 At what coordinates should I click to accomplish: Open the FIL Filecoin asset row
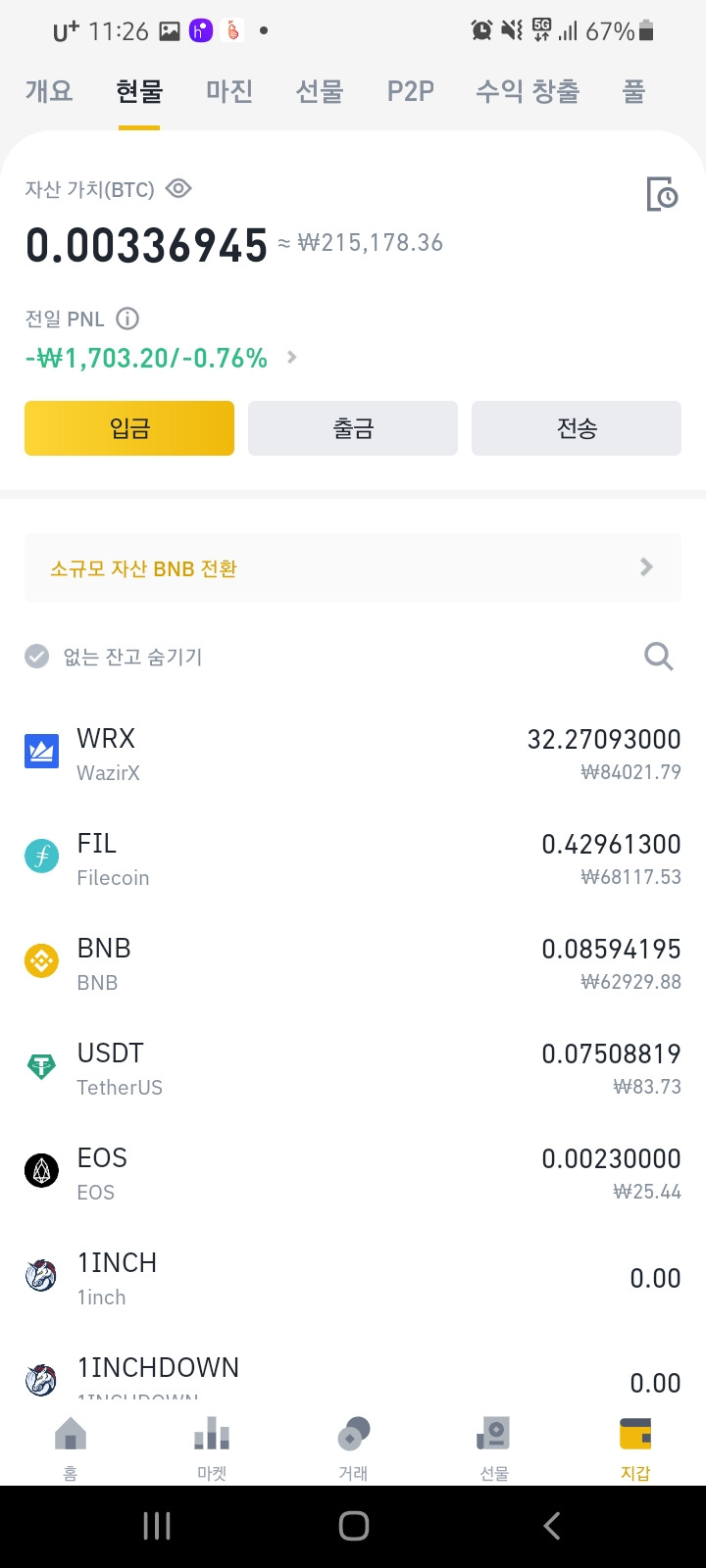tap(353, 857)
